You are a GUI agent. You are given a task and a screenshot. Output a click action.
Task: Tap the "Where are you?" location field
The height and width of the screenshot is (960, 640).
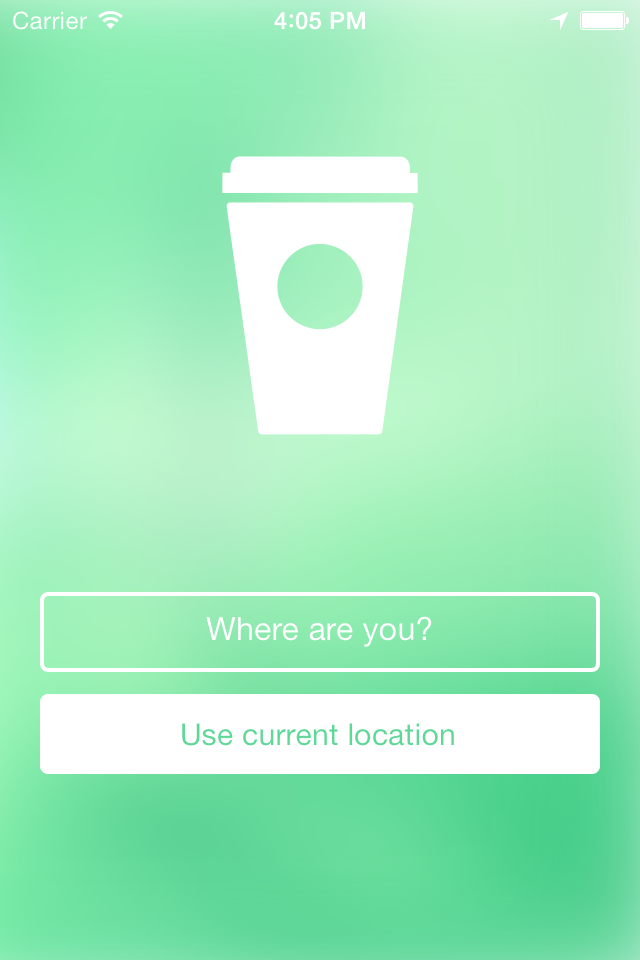(x=319, y=631)
